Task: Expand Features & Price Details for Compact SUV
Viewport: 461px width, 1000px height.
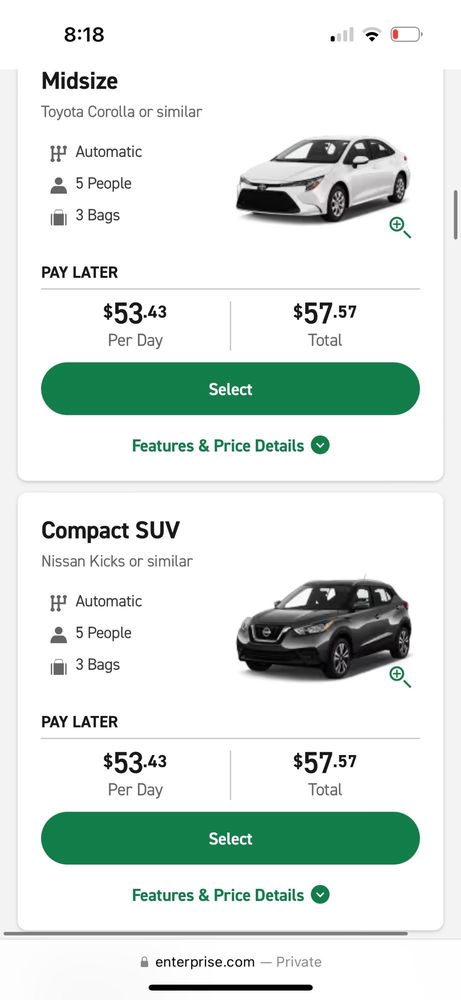Action: click(230, 895)
